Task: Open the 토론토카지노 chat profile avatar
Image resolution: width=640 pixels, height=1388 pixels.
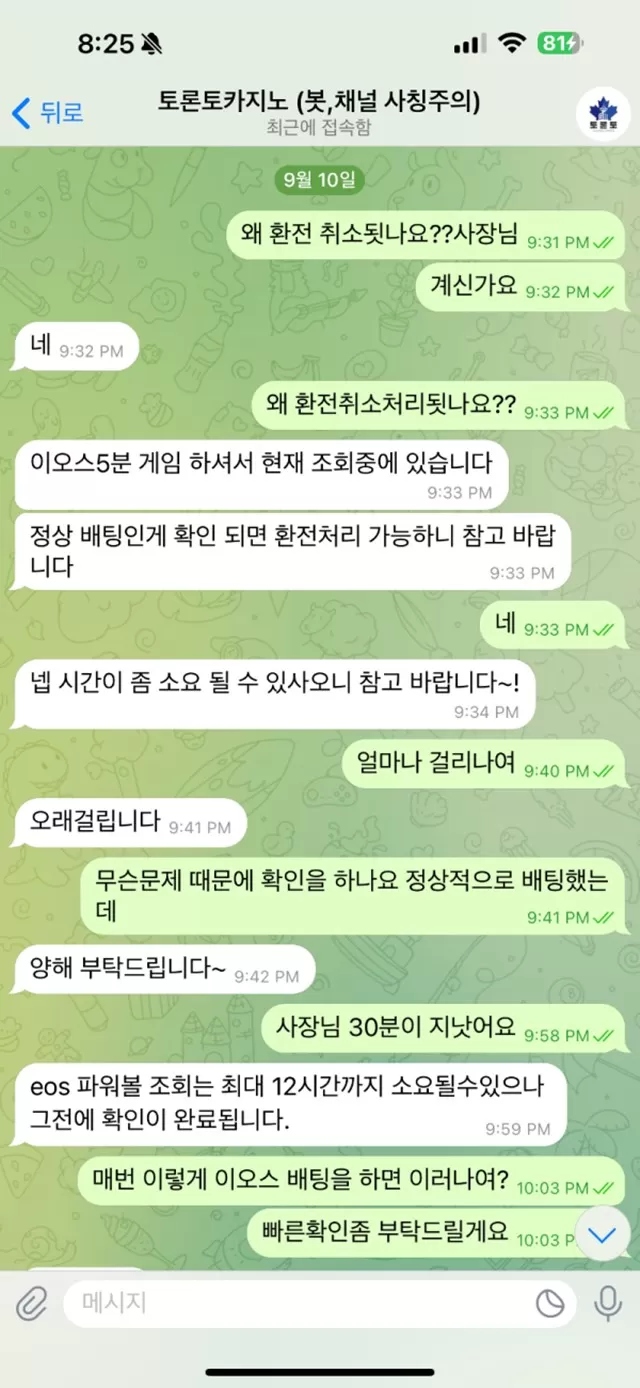Action: point(603,113)
